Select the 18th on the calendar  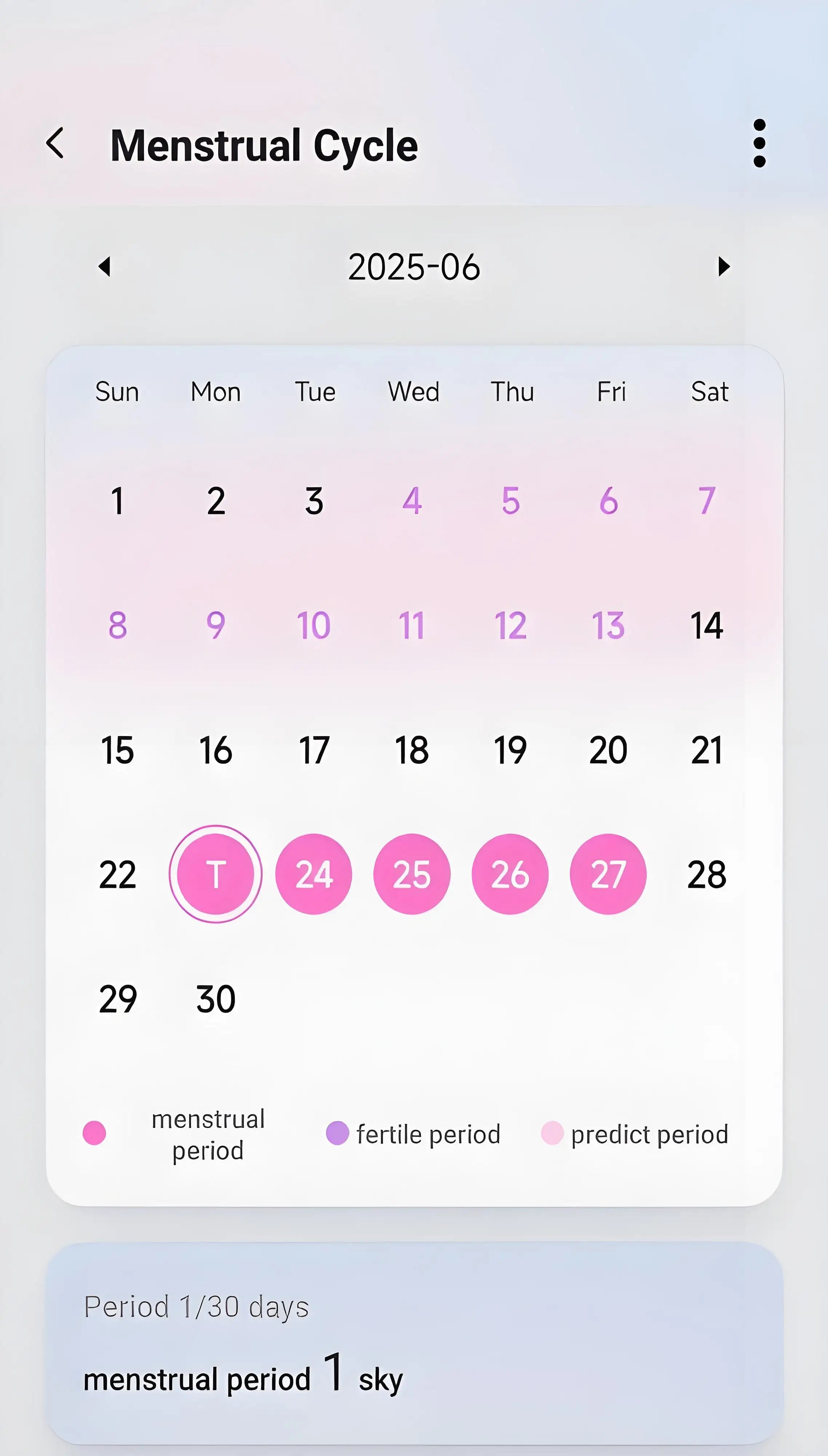412,750
